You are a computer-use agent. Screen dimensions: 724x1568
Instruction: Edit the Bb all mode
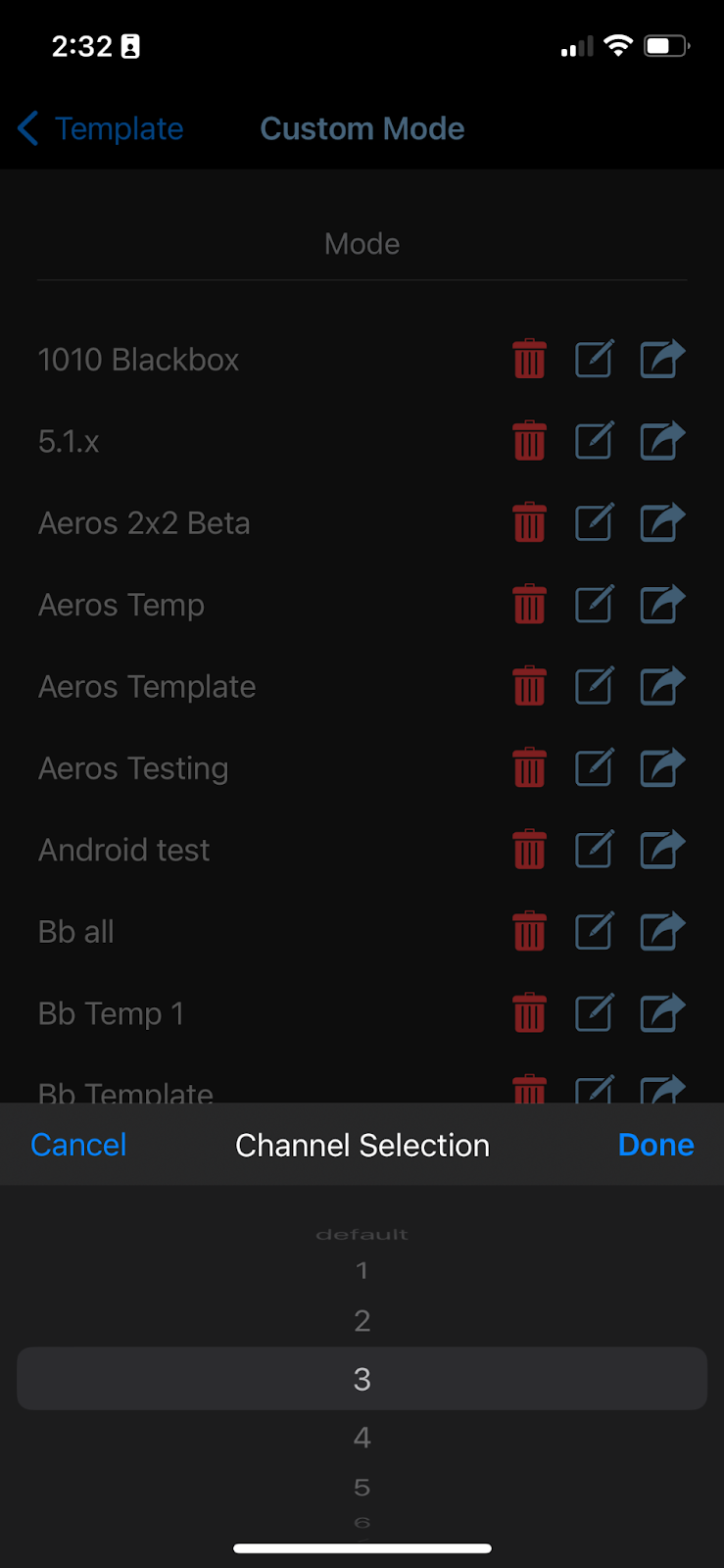click(x=594, y=930)
